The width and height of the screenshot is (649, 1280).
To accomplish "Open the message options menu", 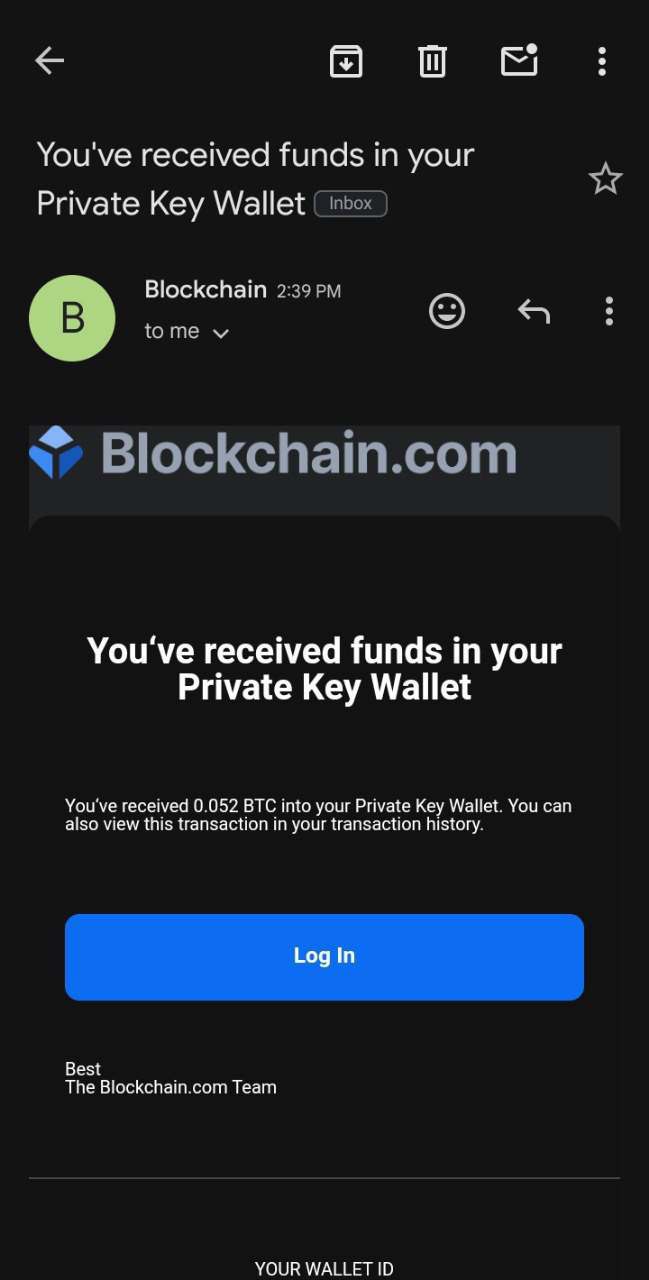I will (608, 311).
